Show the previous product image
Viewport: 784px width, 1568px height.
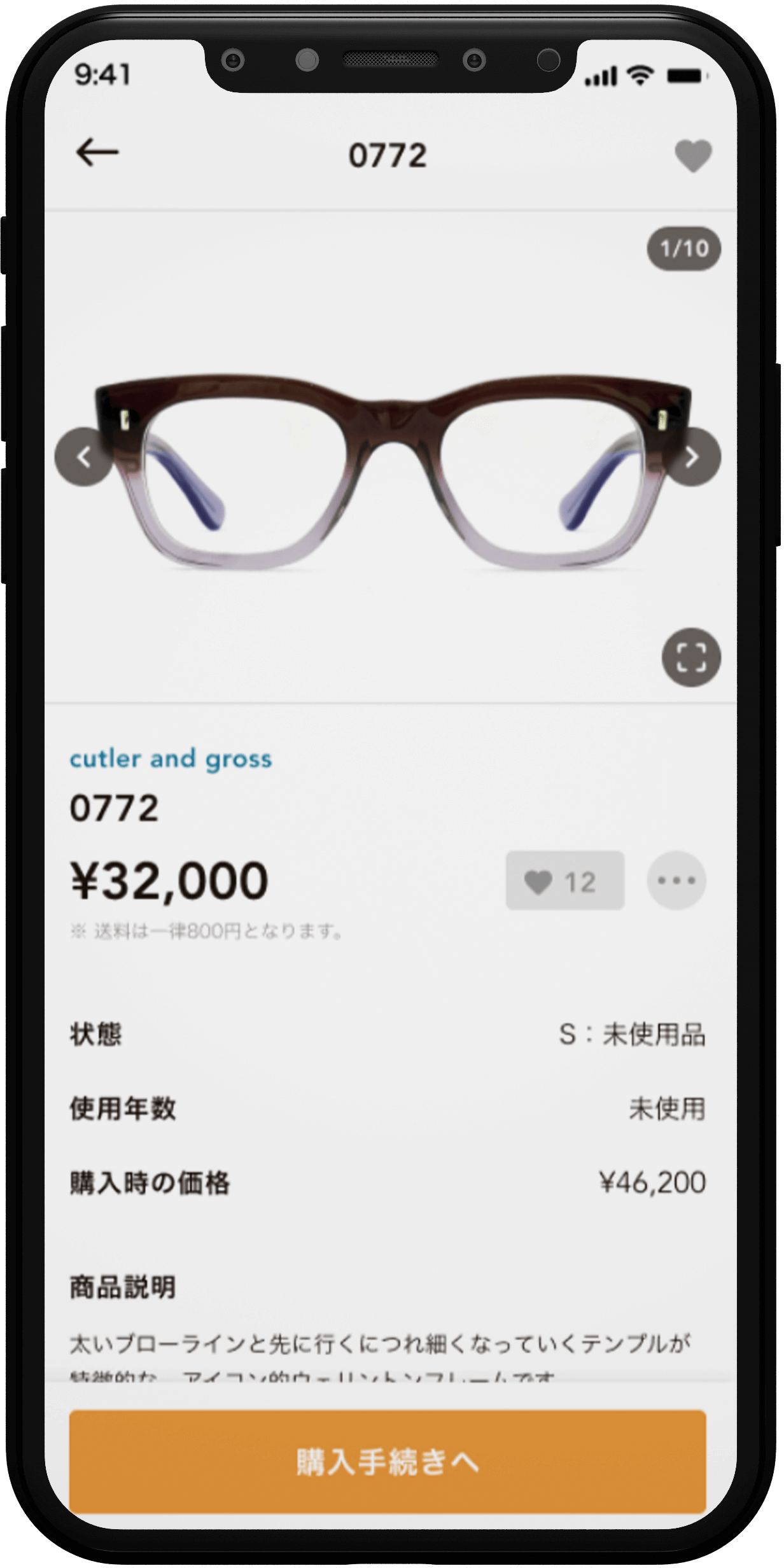coord(84,457)
